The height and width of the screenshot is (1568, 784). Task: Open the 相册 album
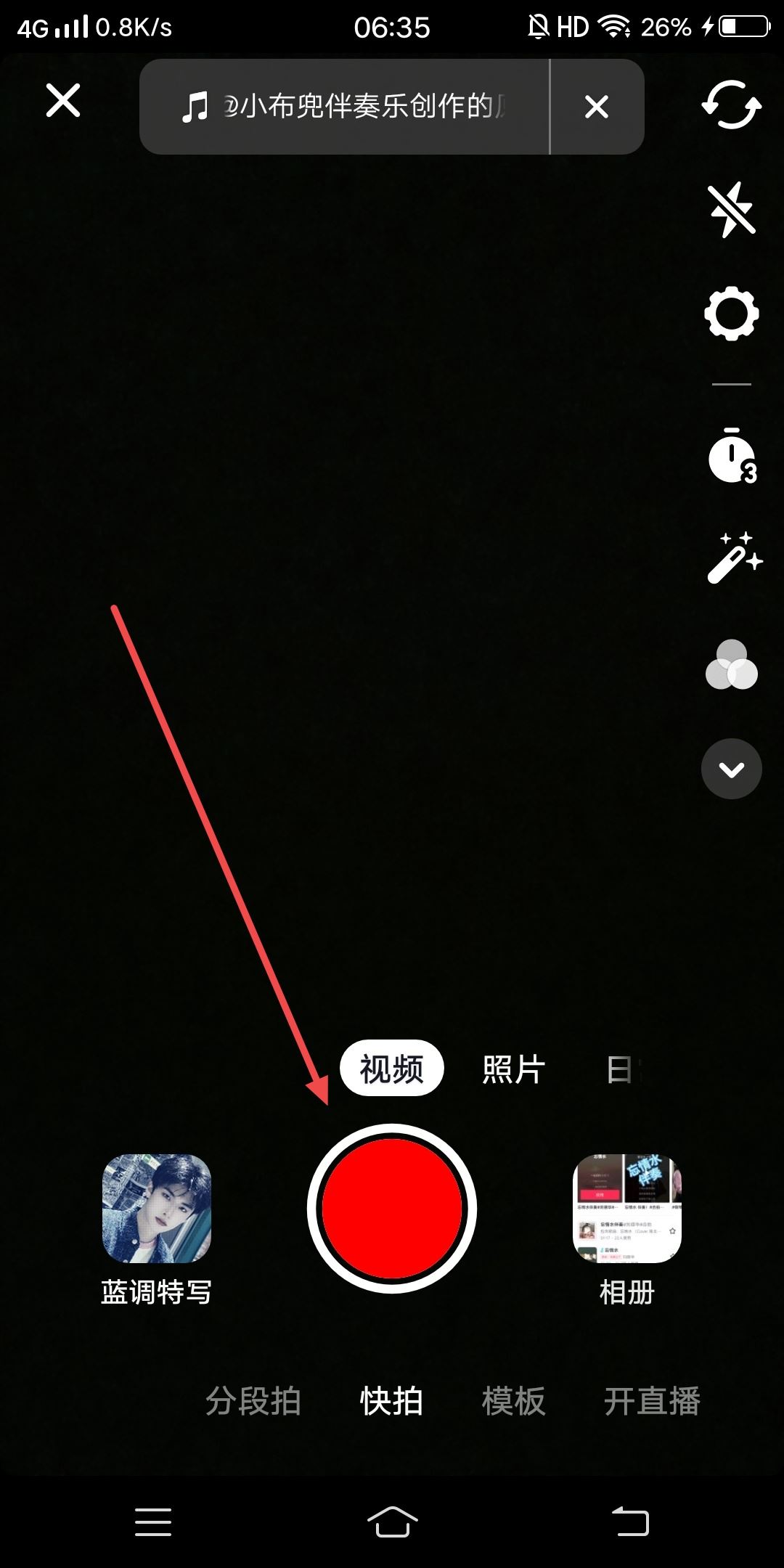(627, 1209)
